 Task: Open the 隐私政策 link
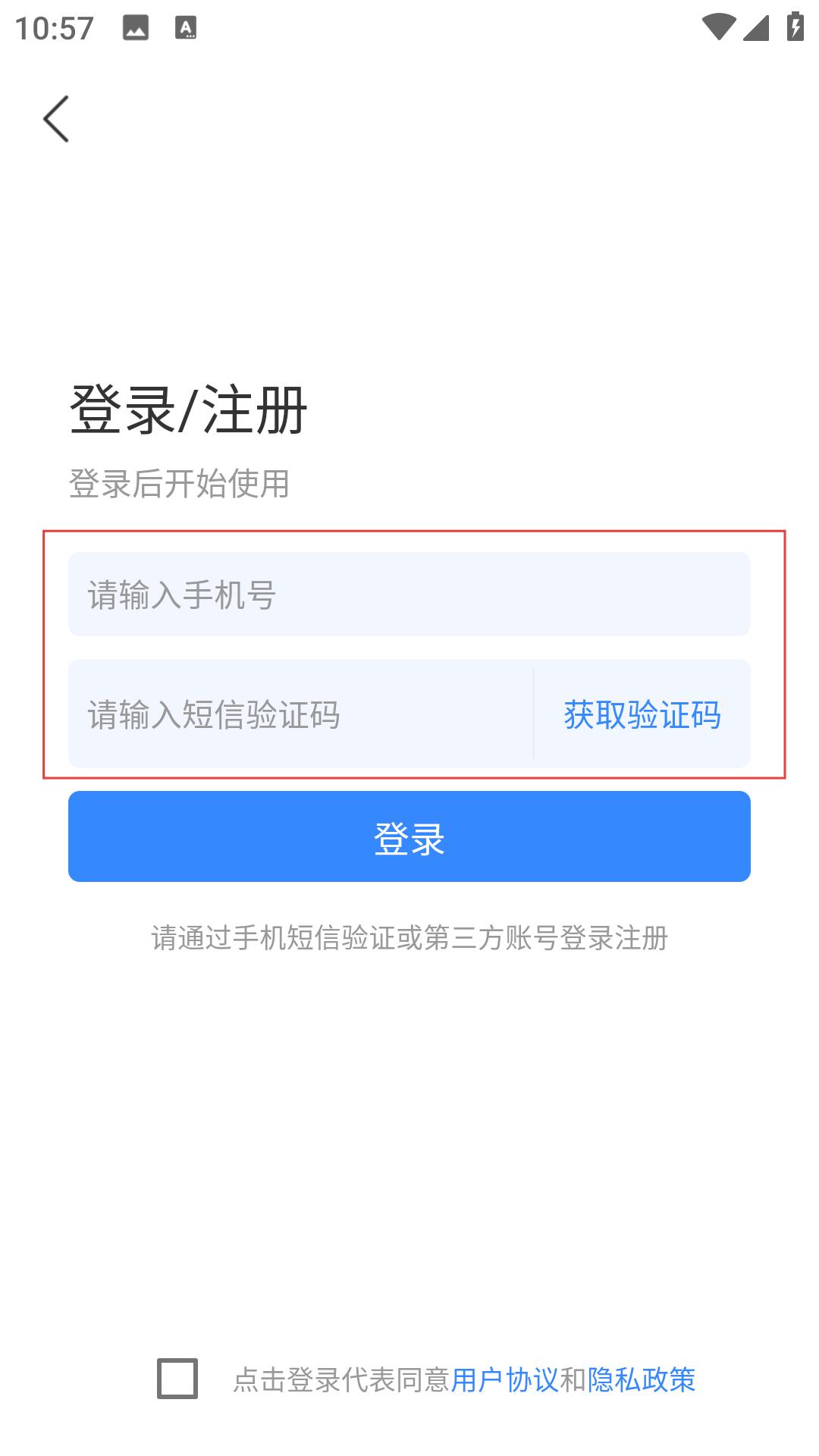tap(642, 1379)
